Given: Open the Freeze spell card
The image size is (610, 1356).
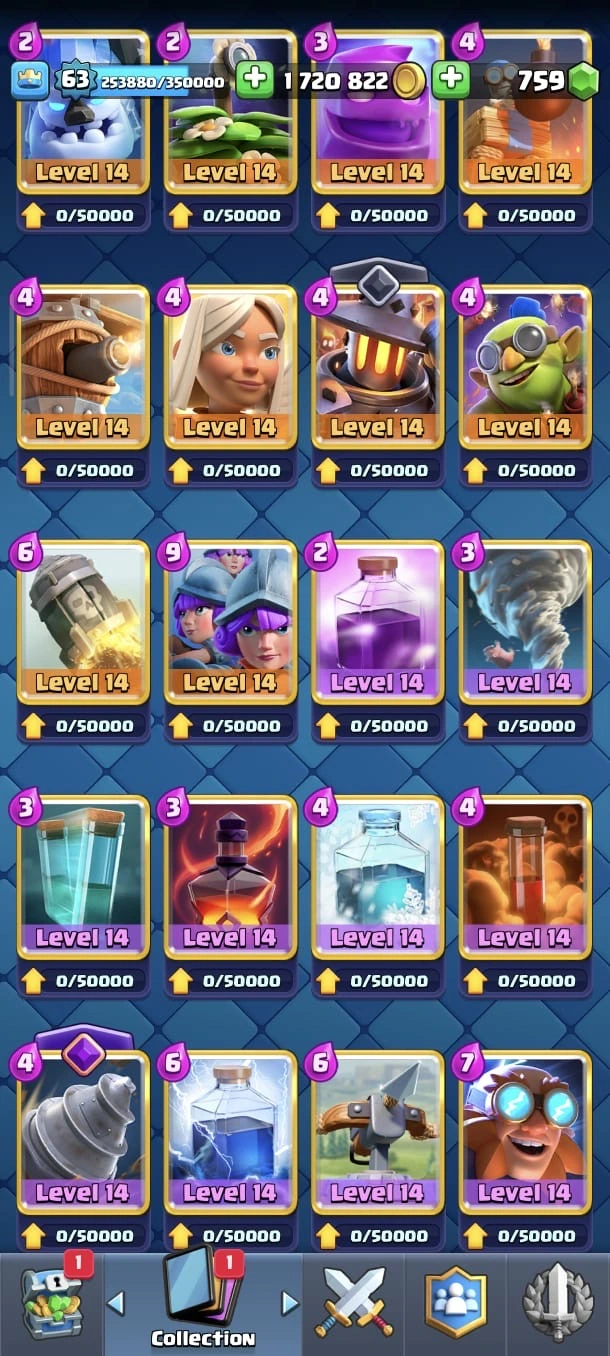Looking at the screenshot, I should coord(377,875).
